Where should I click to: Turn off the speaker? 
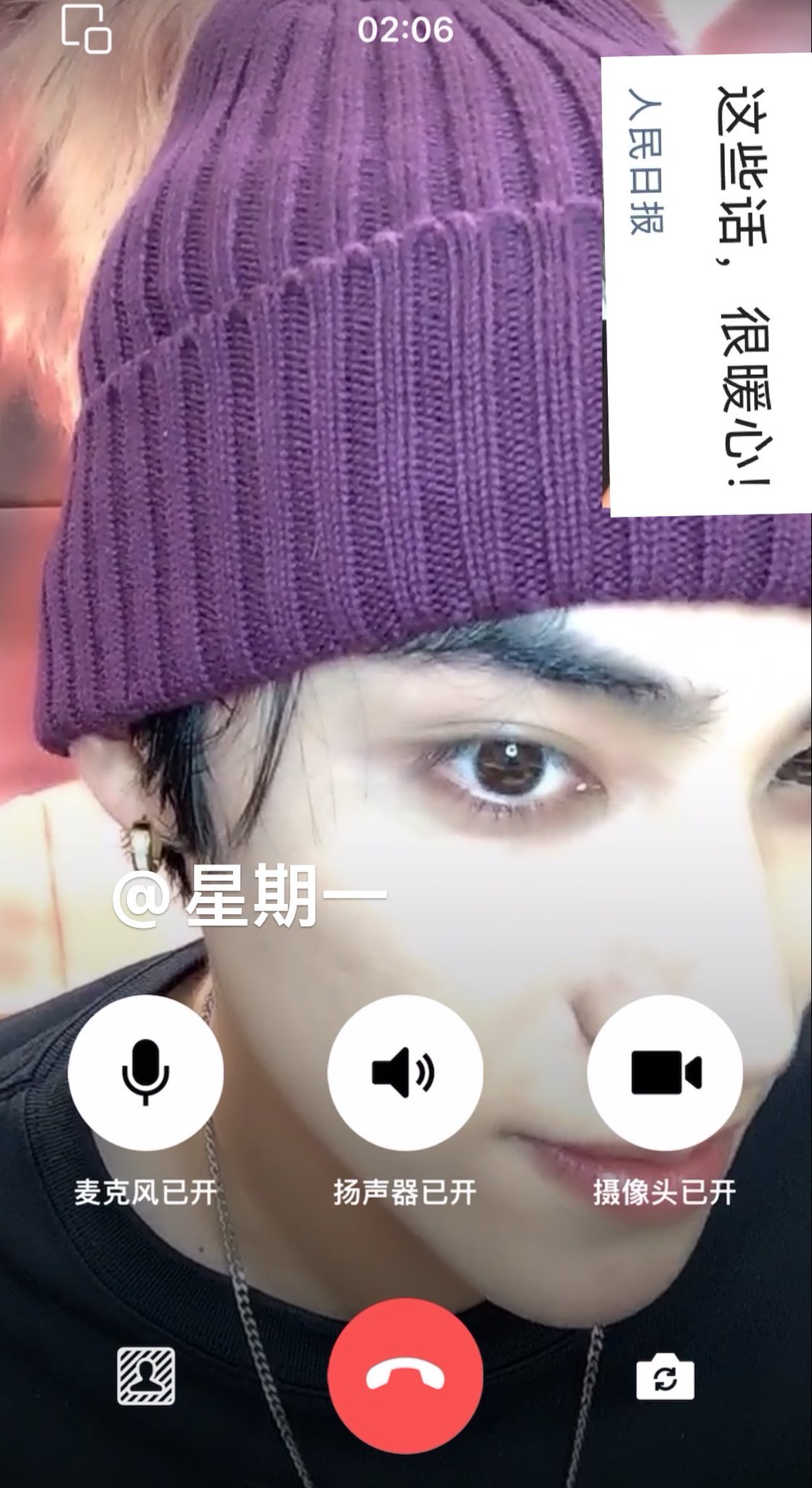[405, 1072]
